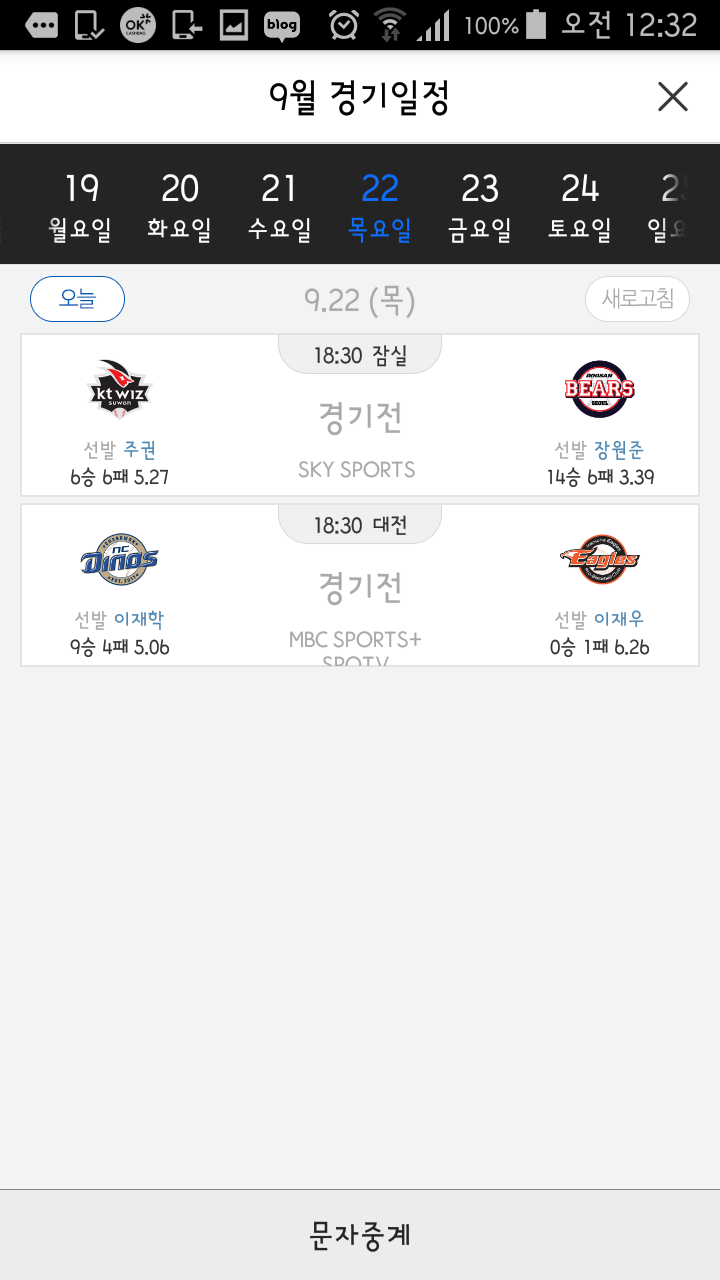Open starting pitcher 이재학
This screenshot has height=1280, width=720.
tap(138, 620)
